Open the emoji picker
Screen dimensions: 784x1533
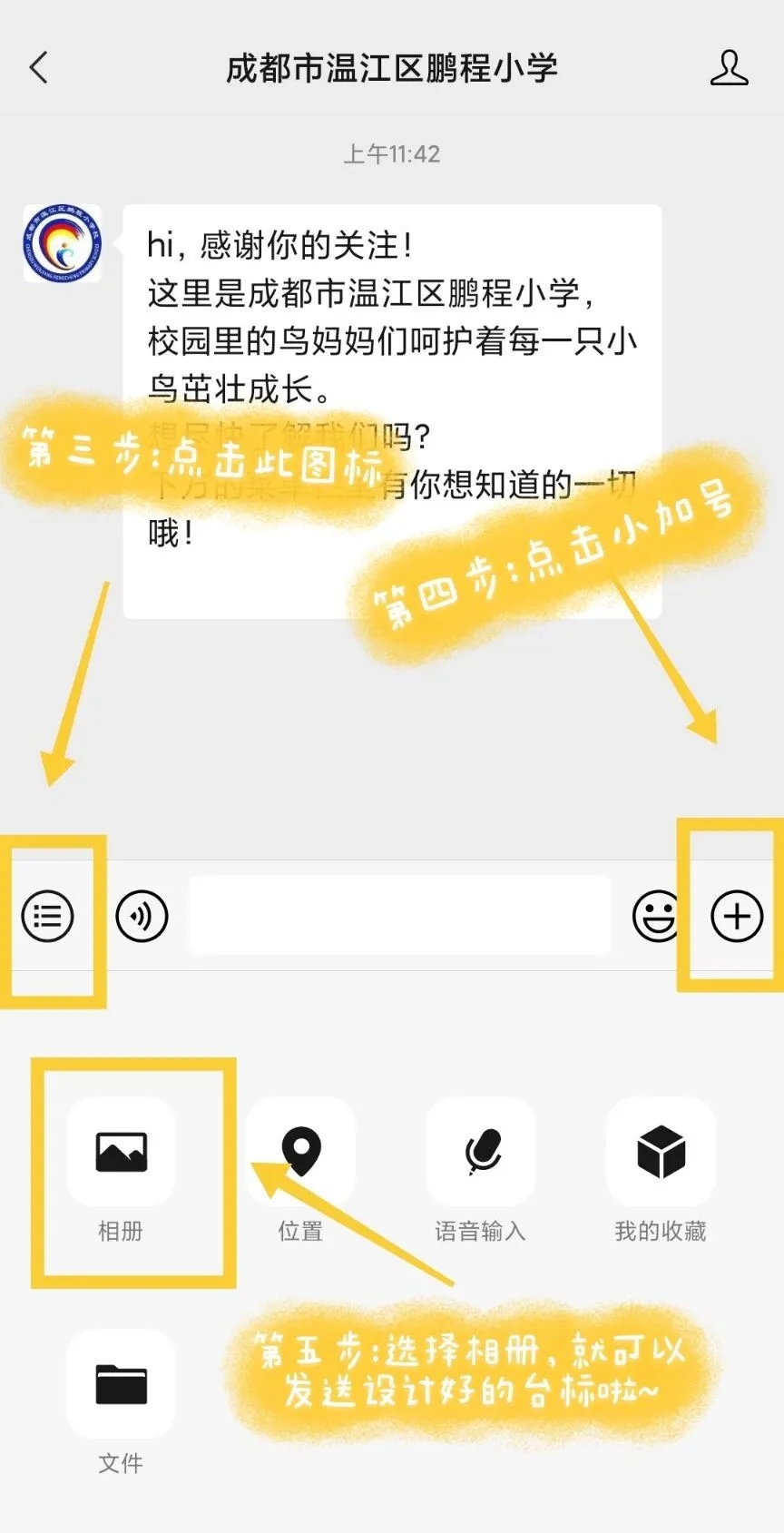click(x=655, y=916)
